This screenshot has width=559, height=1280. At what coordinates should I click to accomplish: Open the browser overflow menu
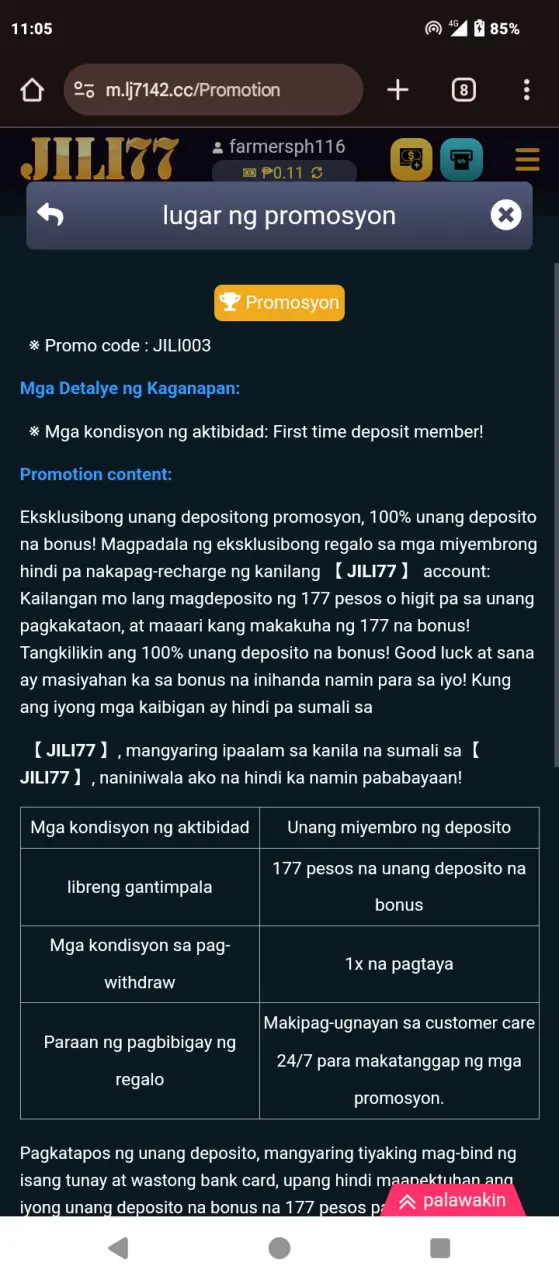tap(526, 90)
